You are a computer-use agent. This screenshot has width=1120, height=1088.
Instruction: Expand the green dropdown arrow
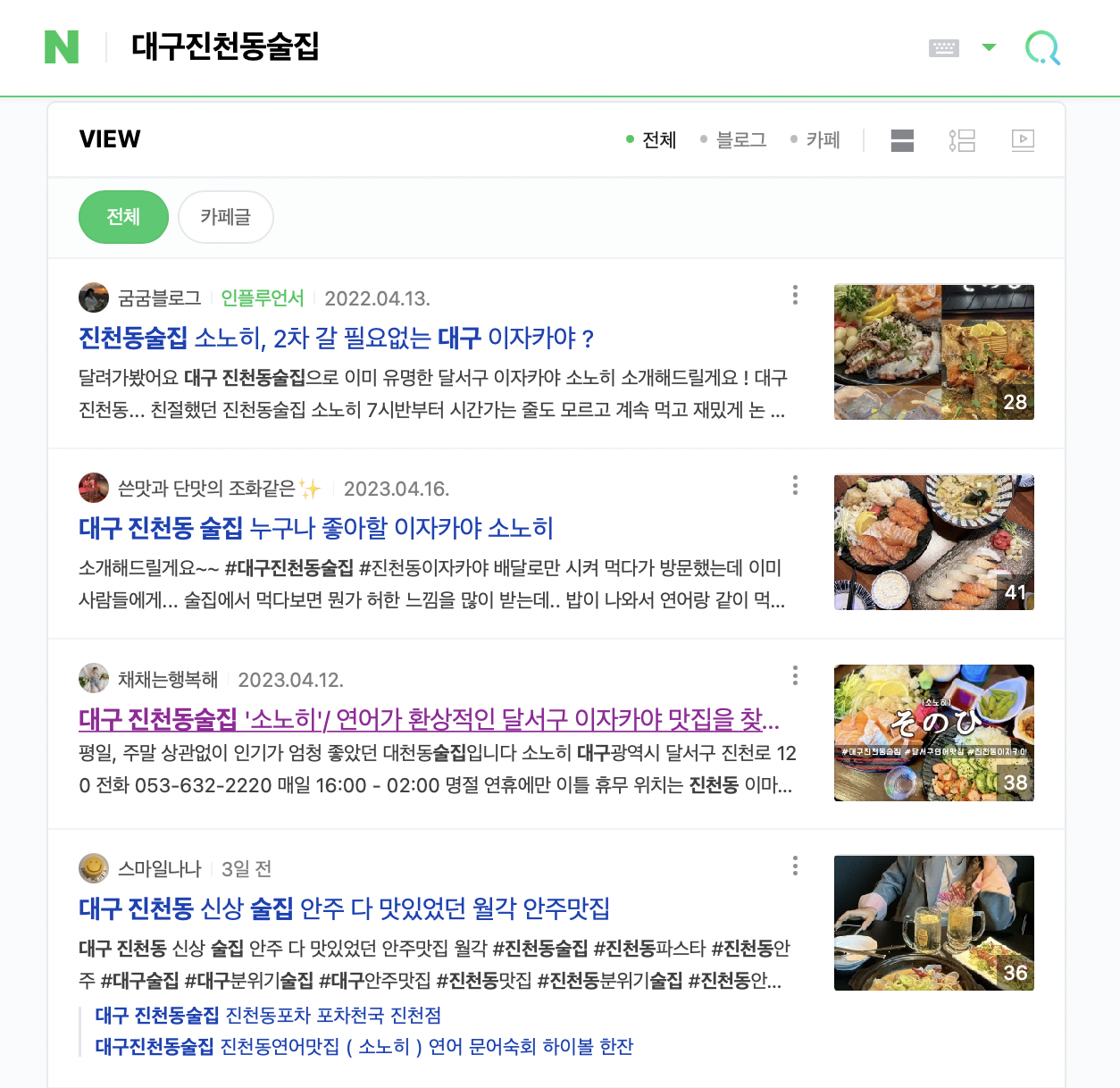click(989, 47)
